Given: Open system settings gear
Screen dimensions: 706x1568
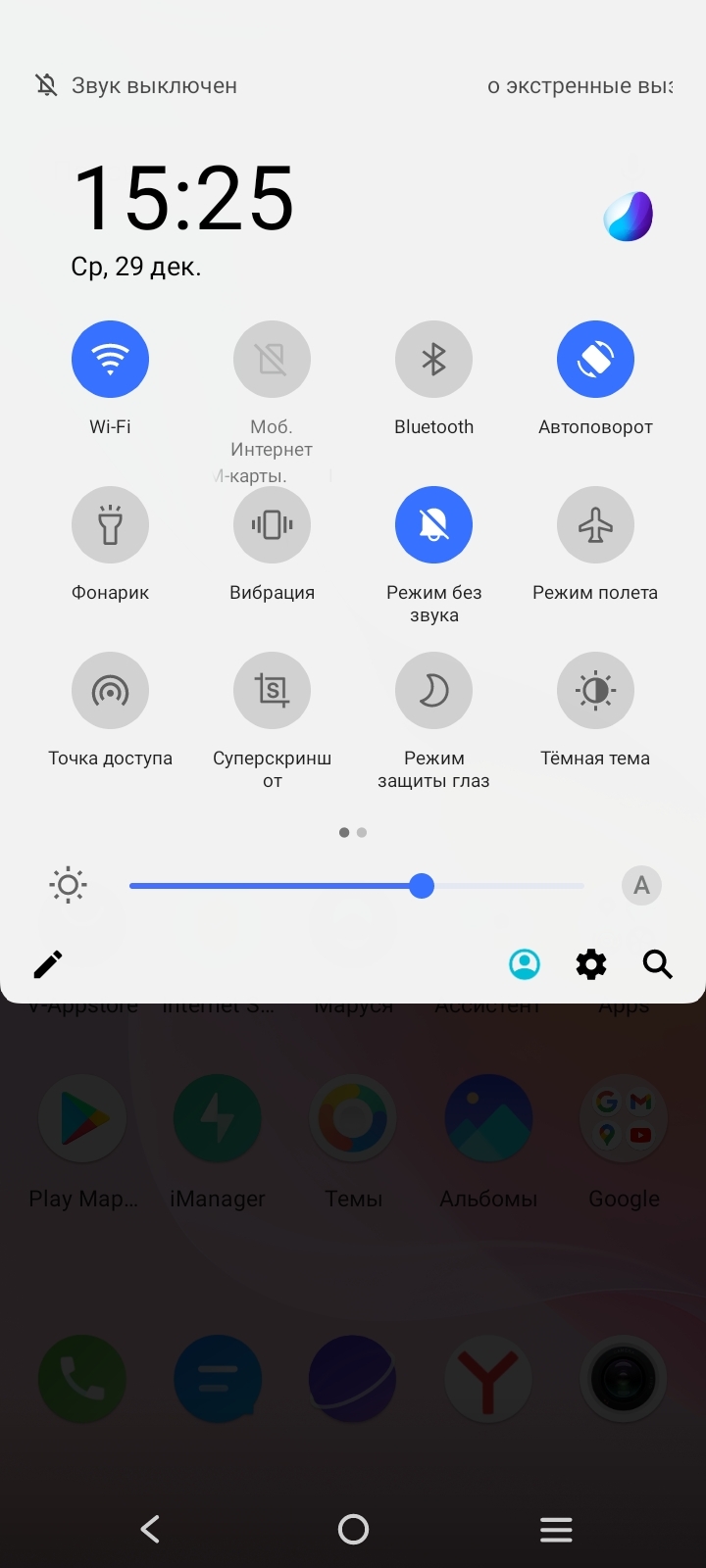Looking at the screenshot, I should [x=590, y=964].
